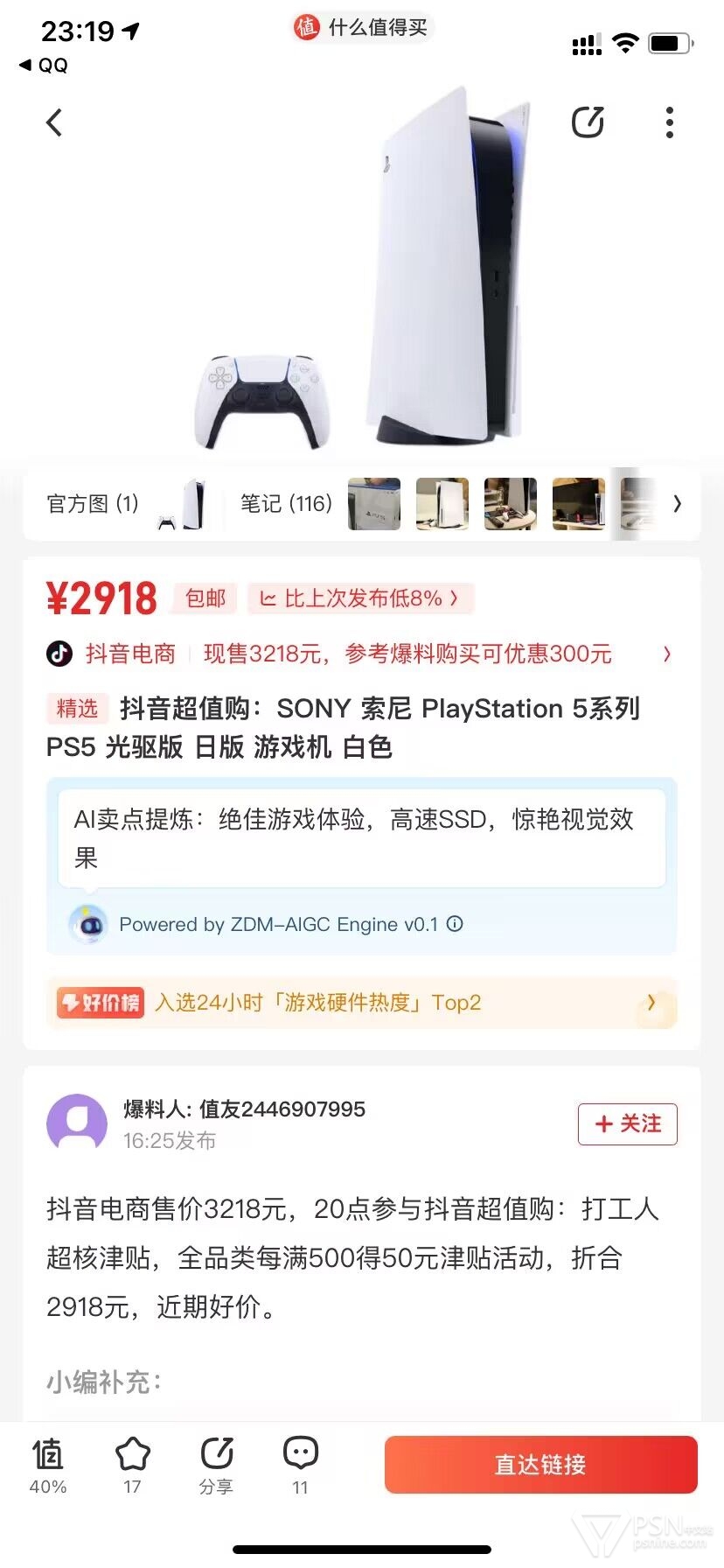Favorite this deal with the star
This screenshot has height=1568, width=724.
point(132,1464)
